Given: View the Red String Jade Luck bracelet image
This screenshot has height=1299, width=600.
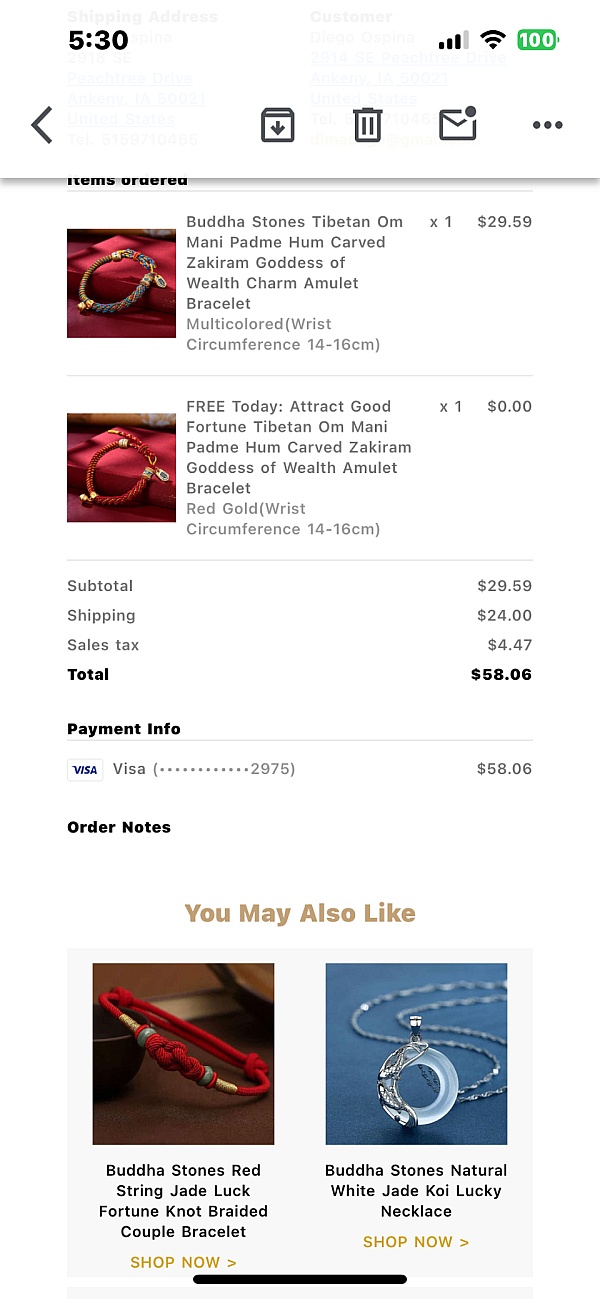Looking at the screenshot, I should 183,1054.
